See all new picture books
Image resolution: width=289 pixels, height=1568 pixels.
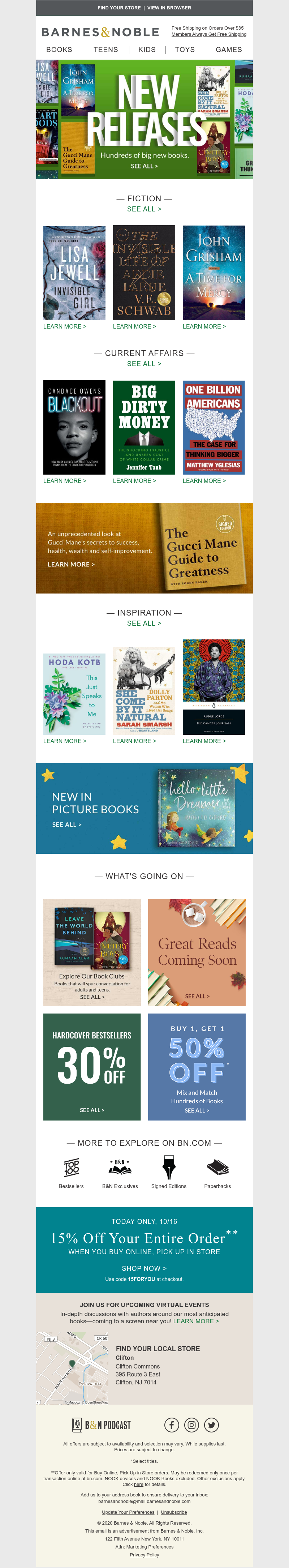pos(67,825)
